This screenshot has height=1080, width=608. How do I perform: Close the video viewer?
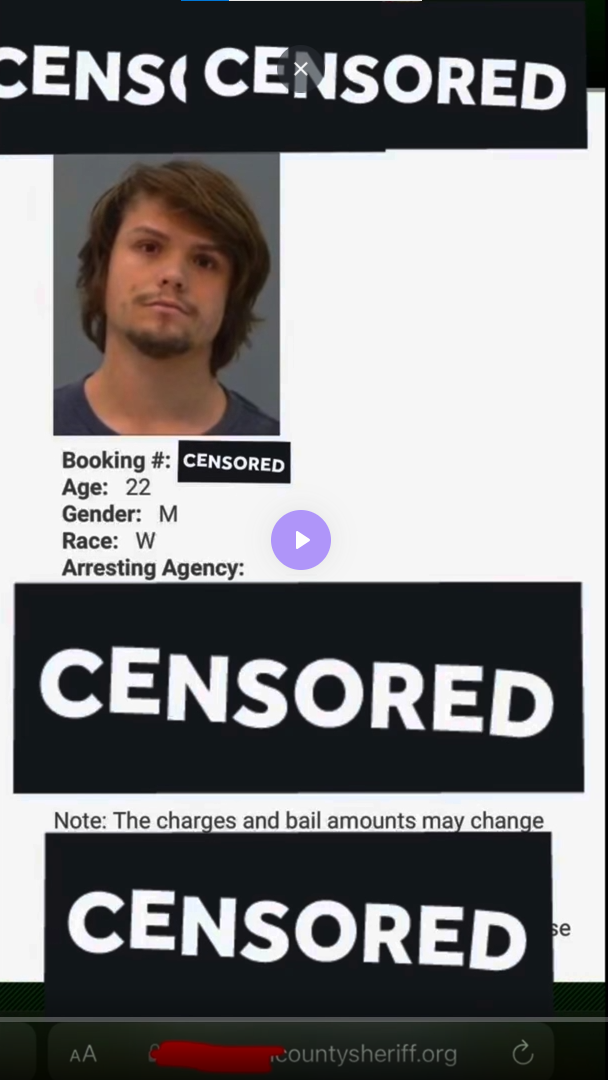301,69
